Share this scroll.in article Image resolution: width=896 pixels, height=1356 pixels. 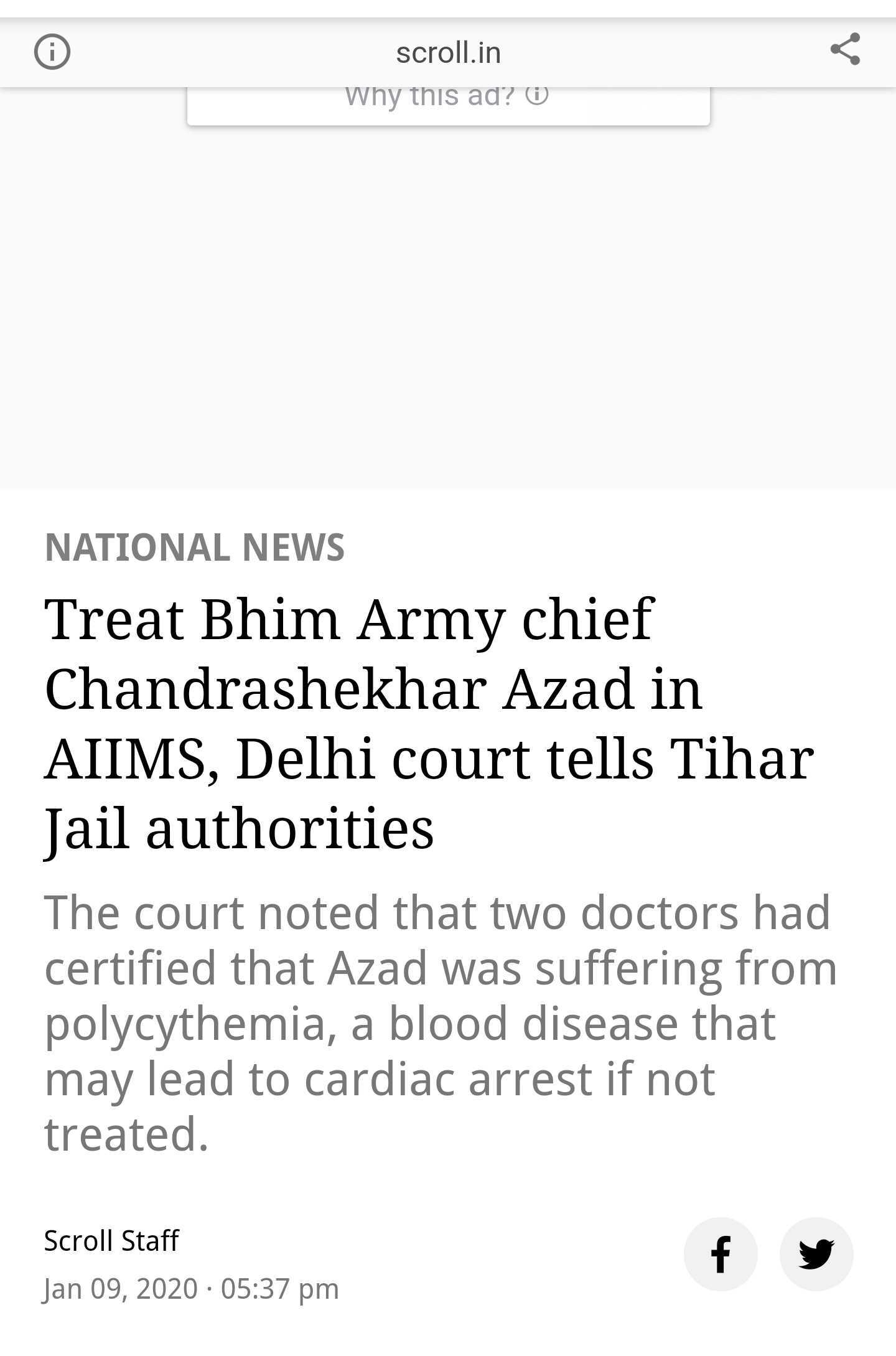tap(845, 49)
